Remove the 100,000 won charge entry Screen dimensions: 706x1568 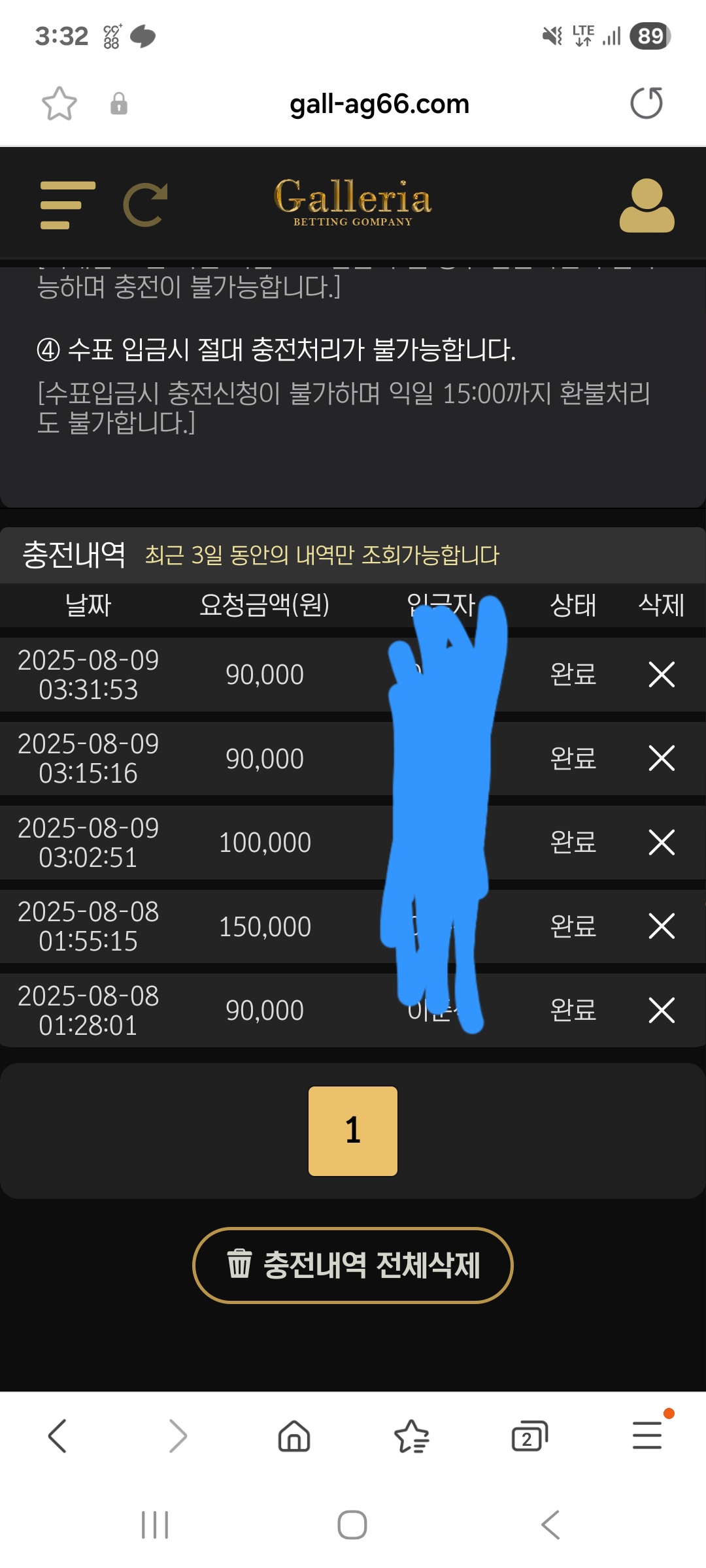pyautogui.click(x=662, y=842)
